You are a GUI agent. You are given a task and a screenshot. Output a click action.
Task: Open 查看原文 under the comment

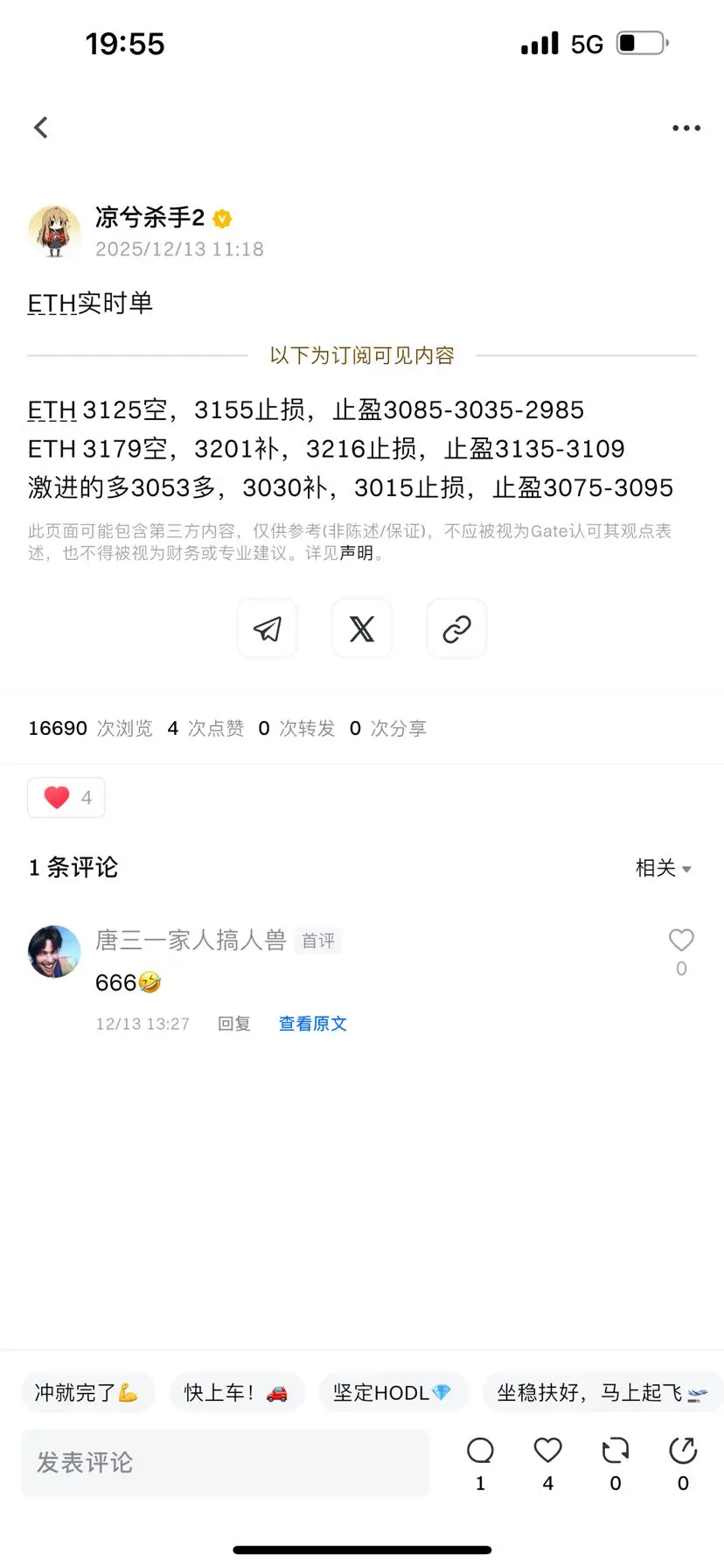pos(312,1024)
